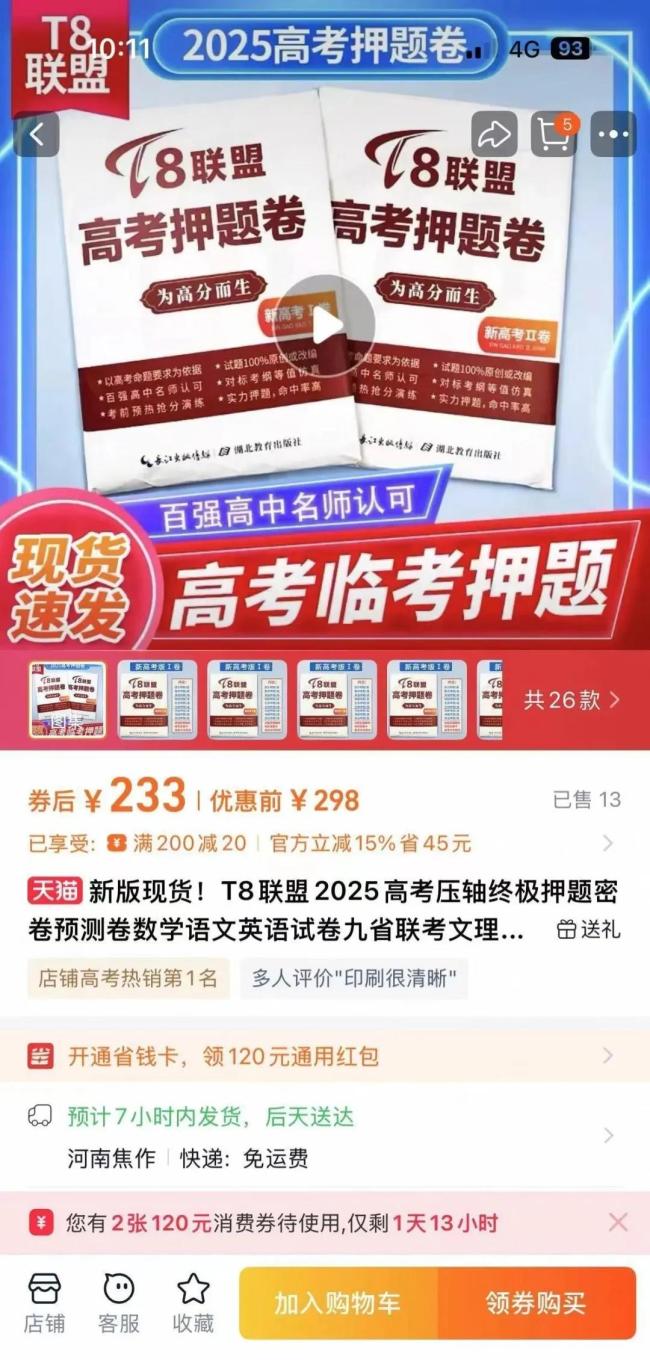Tap the 送礼 gift option
Image resolution: width=650 pixels, height=1360 pixels.
tap(588, 929)
